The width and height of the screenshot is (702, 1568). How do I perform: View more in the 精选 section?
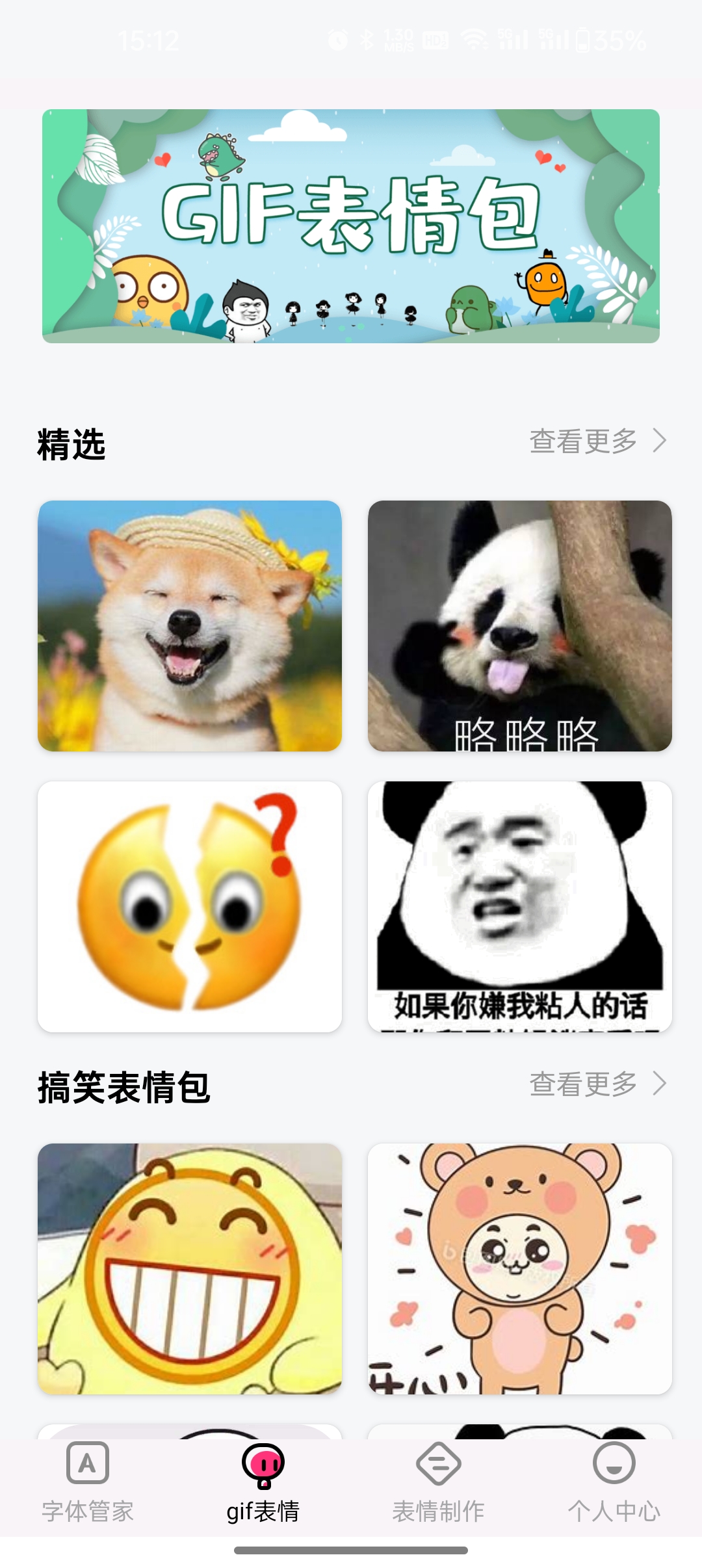point(597,441)
